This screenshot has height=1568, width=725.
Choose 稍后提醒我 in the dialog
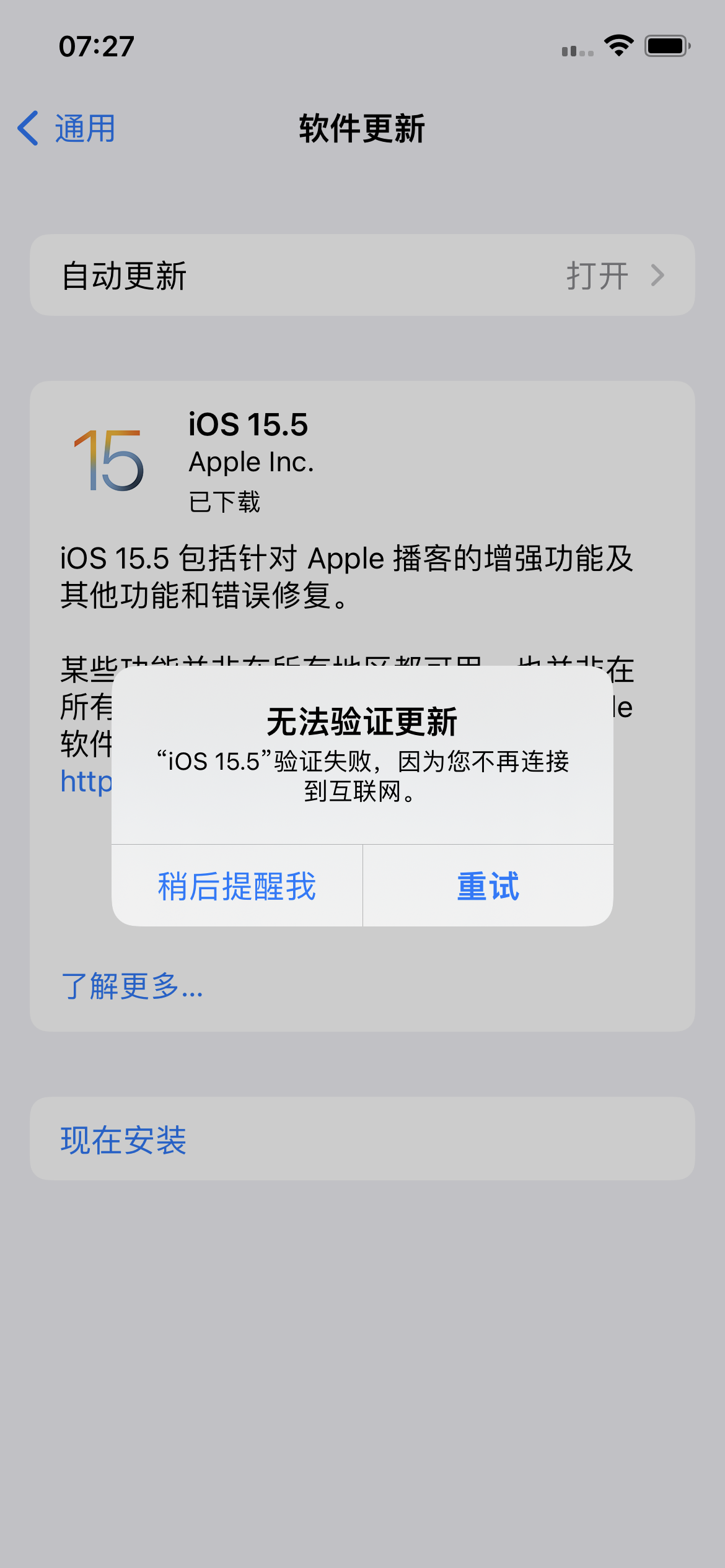click(x=237, y=886)
